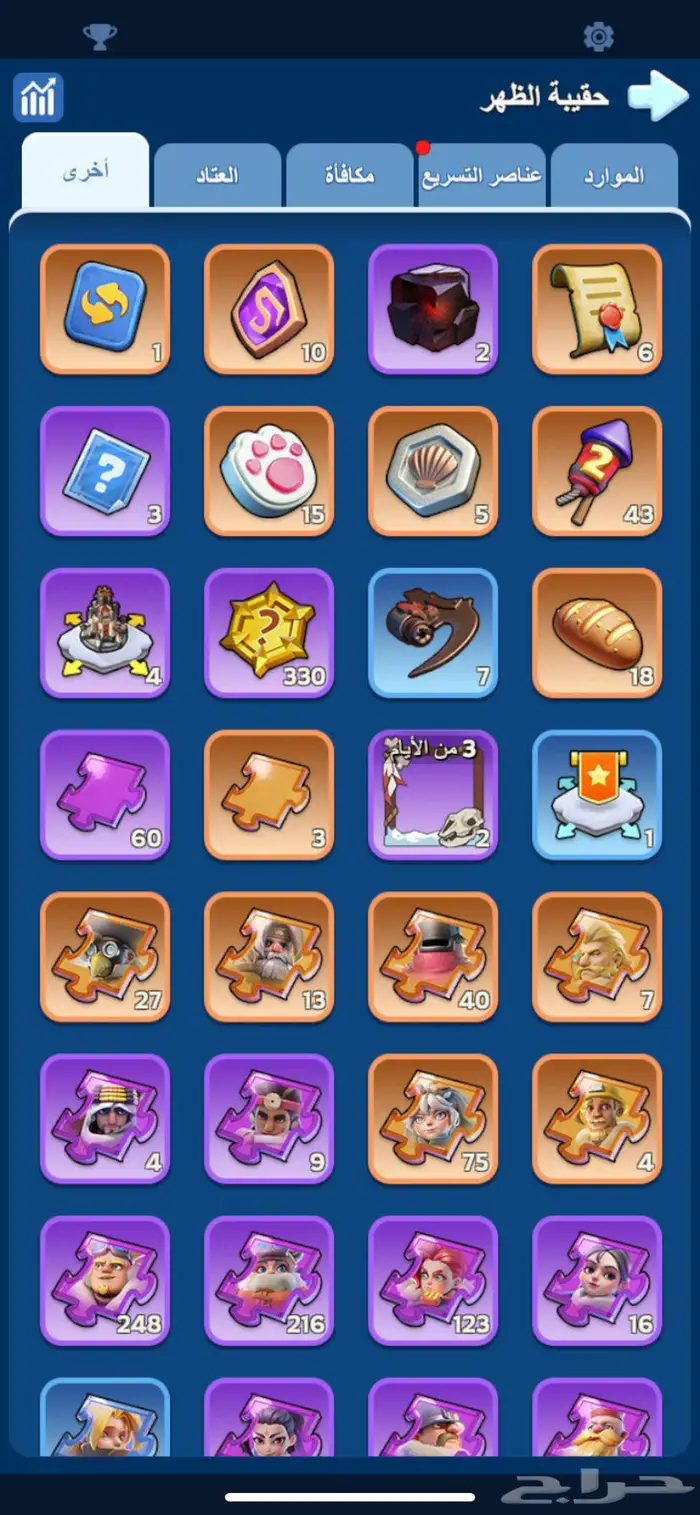700x1515 pixels.
Task: Switch to the الموارد tab
Action: click(x=614, y=176)
